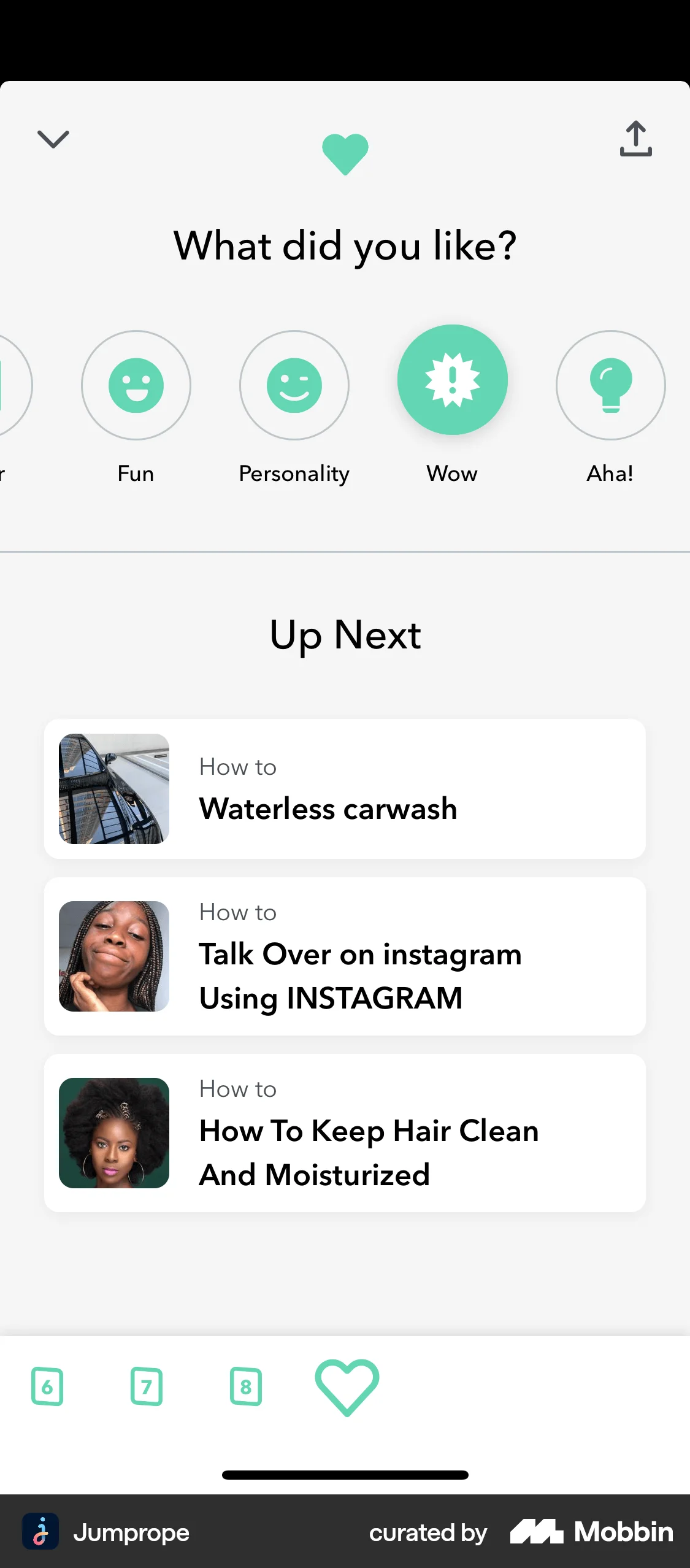690x1568 pixels.
Task: Open the share sheet via upload icon
Action: (635, 139)
